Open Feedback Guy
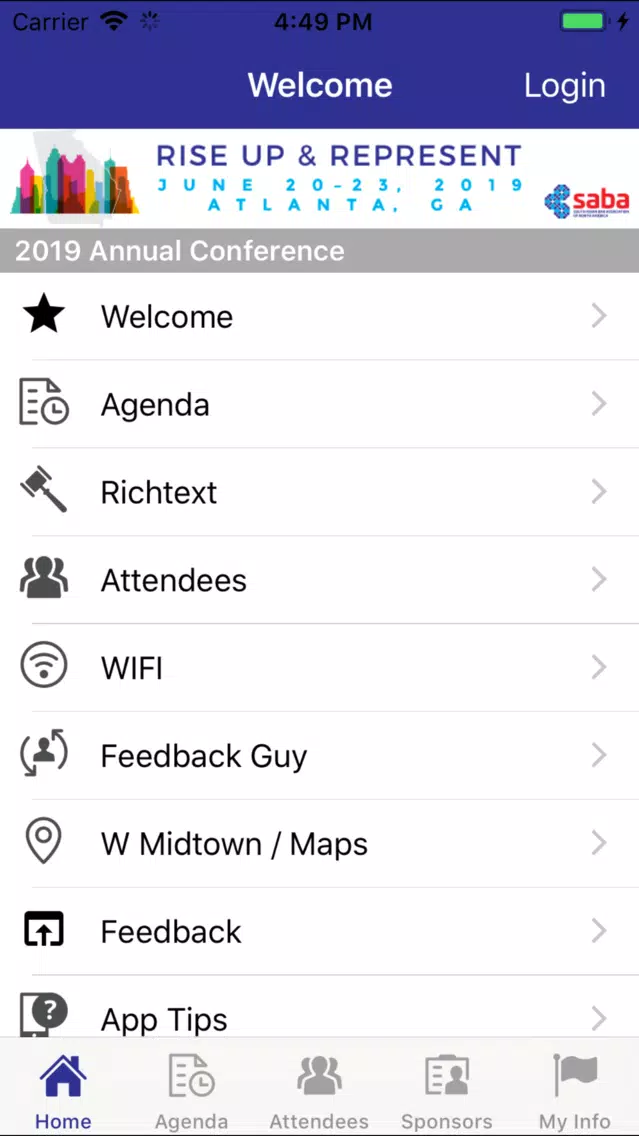Viewport: 639px width, 1136px height. pos(320,756)
